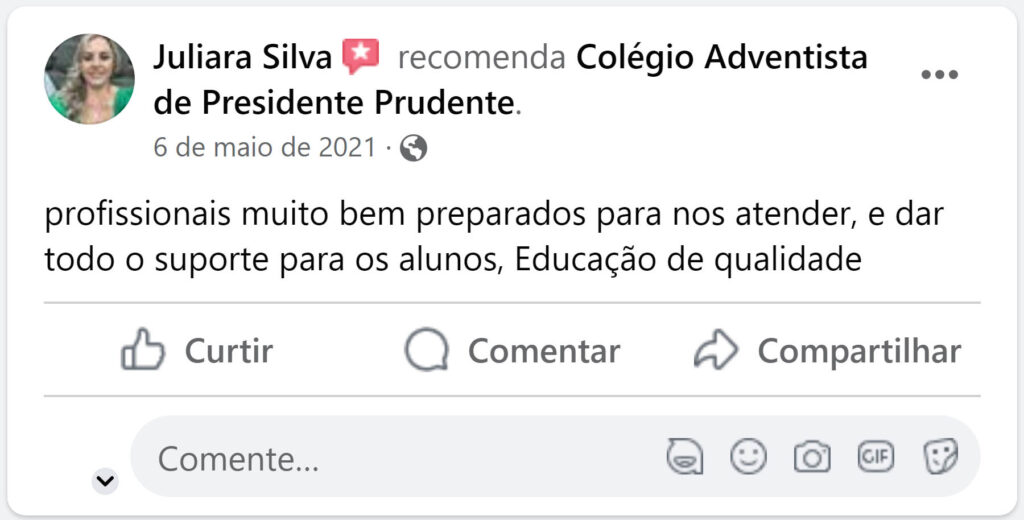
Task: Tap the Comentar button
Action: [x=512, y=350]
